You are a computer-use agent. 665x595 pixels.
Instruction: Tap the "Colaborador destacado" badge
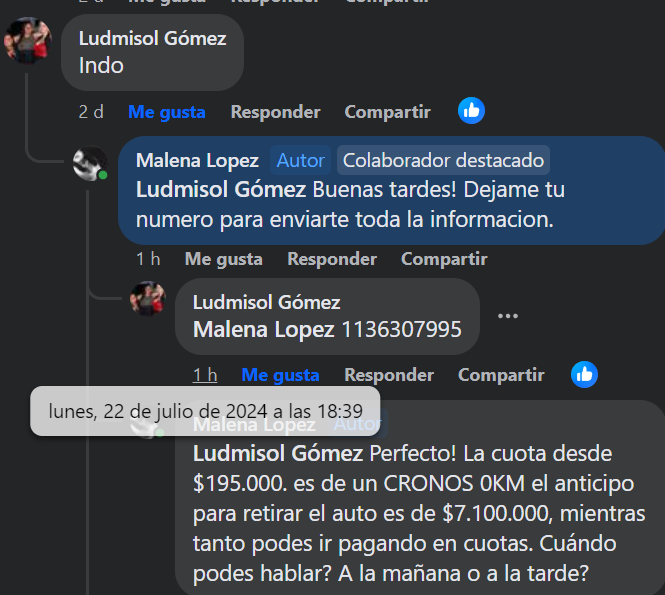(x=443, y=160)
